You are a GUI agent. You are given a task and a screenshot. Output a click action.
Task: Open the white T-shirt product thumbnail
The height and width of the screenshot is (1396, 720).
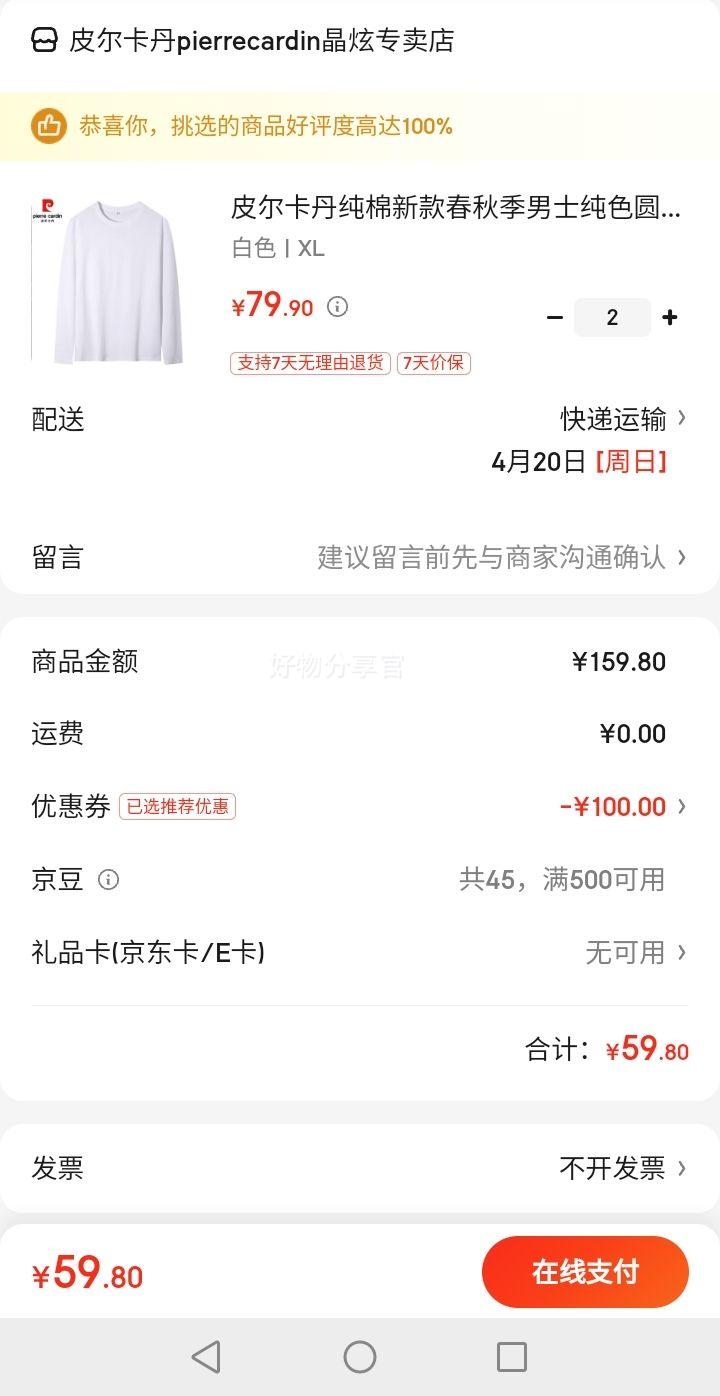tap(108, 282)
